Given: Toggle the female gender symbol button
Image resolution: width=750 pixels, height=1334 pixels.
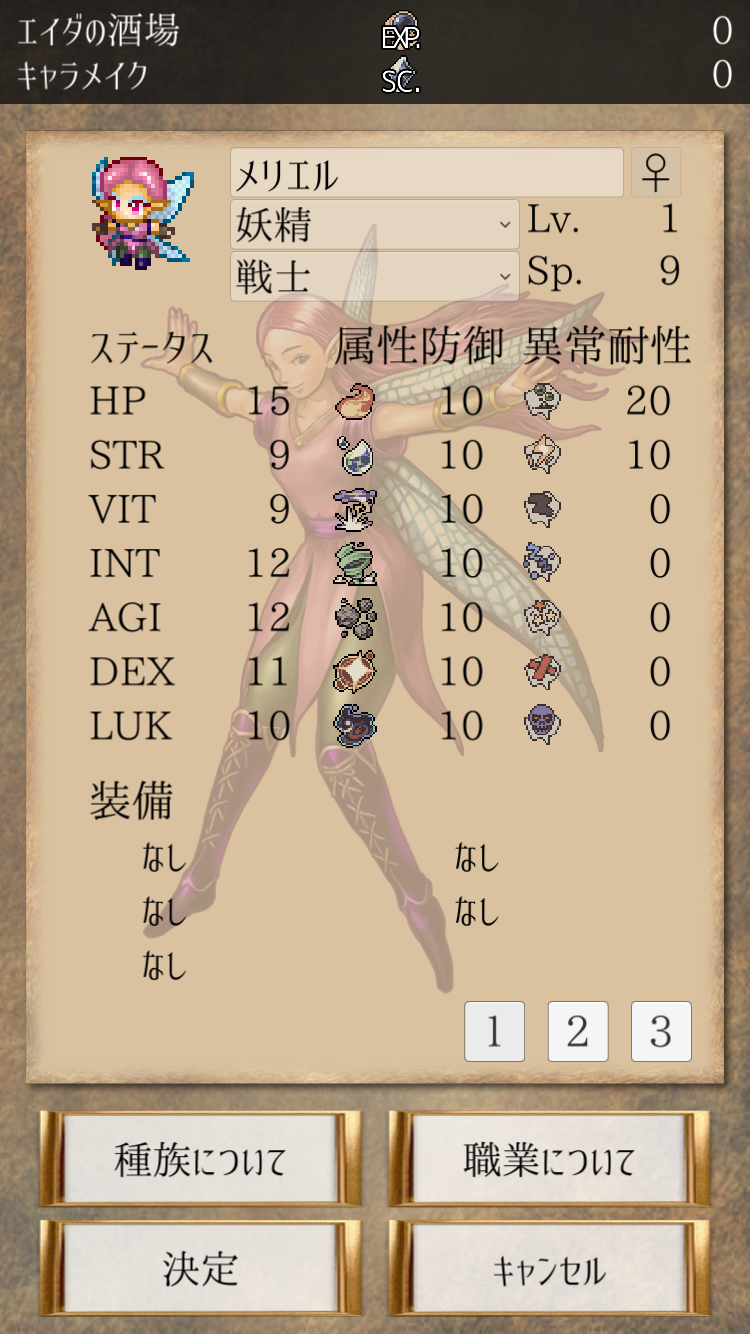Looking at the screenshot, I should pos(656,173).
